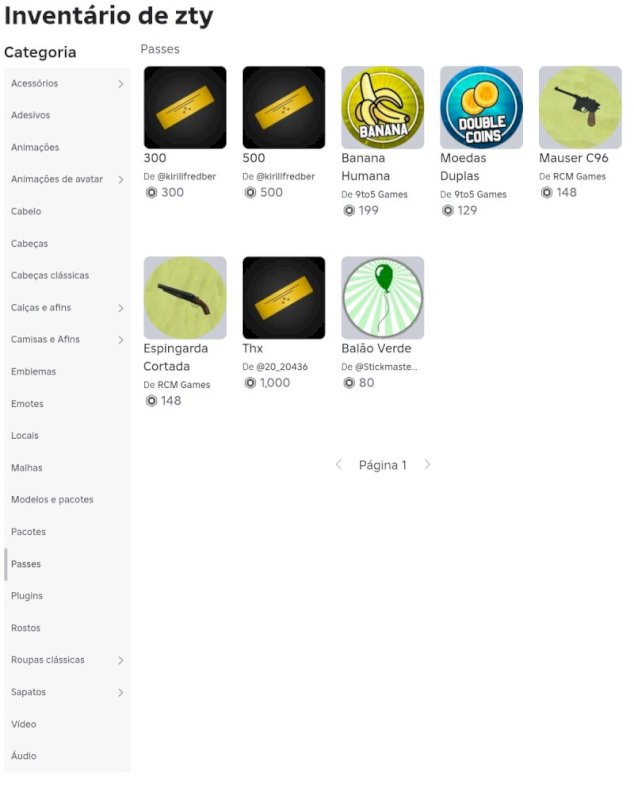Select the Cabelo category
This screenshot has width=634, height=800.
coord(26,212)
